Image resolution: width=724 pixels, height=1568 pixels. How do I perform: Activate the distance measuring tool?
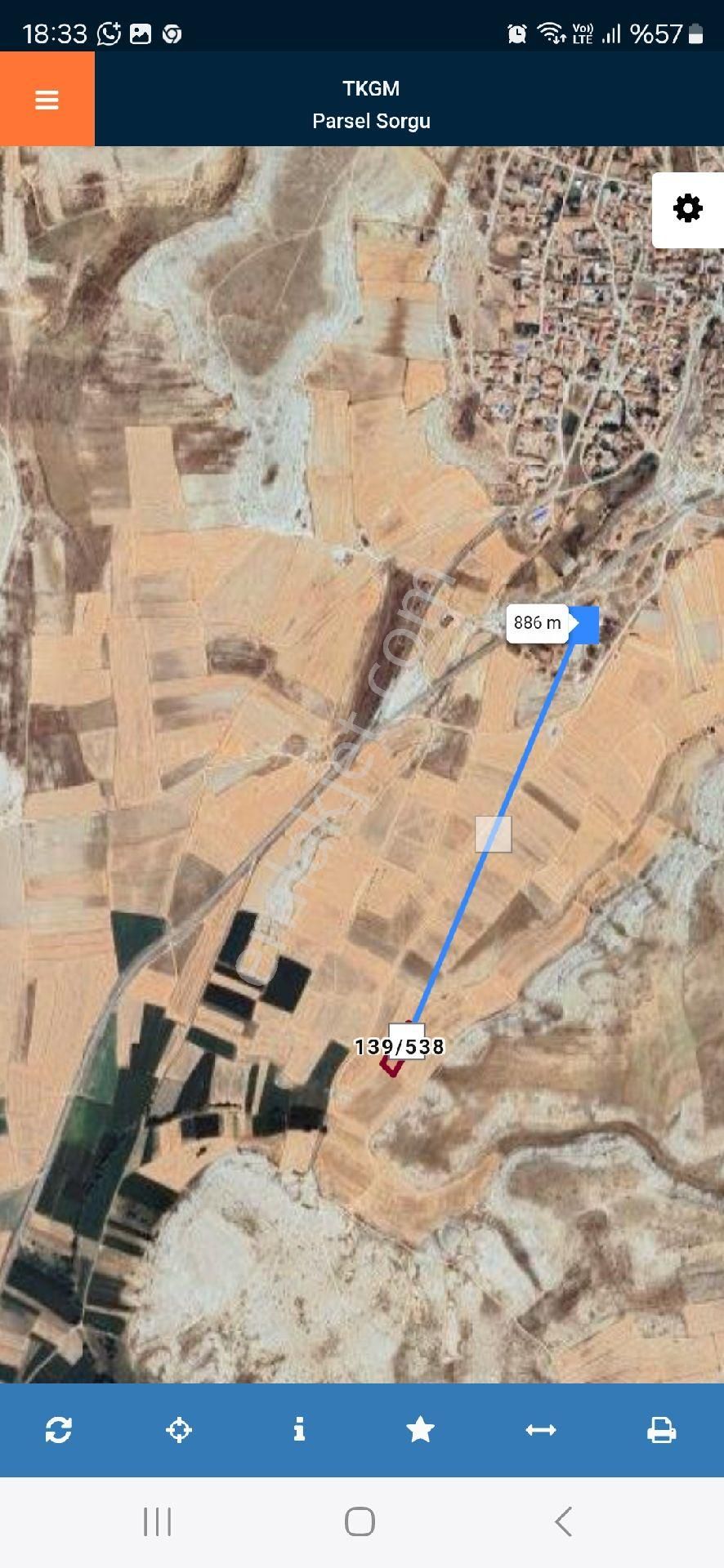click(541, 1429)
